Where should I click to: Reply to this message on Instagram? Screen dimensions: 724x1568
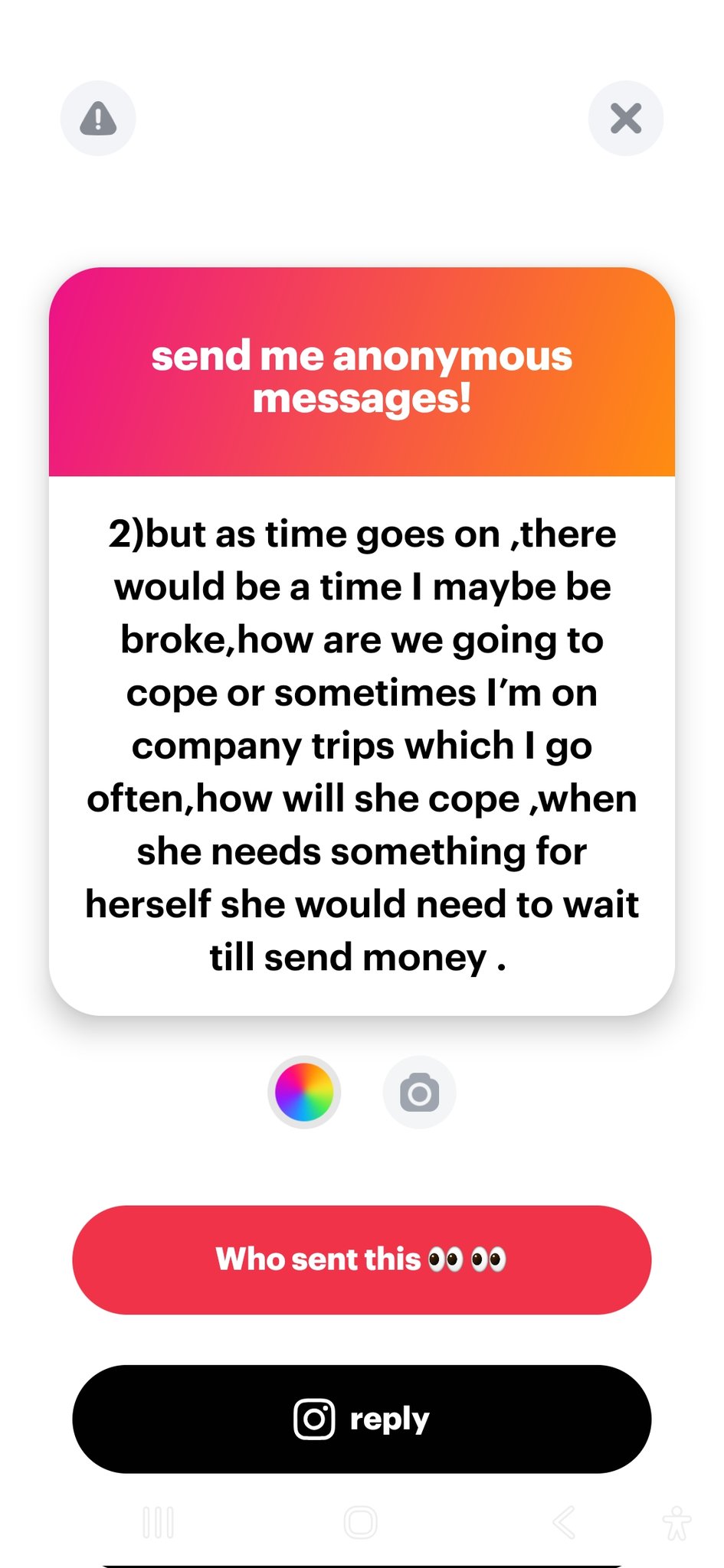point(362,1419)
